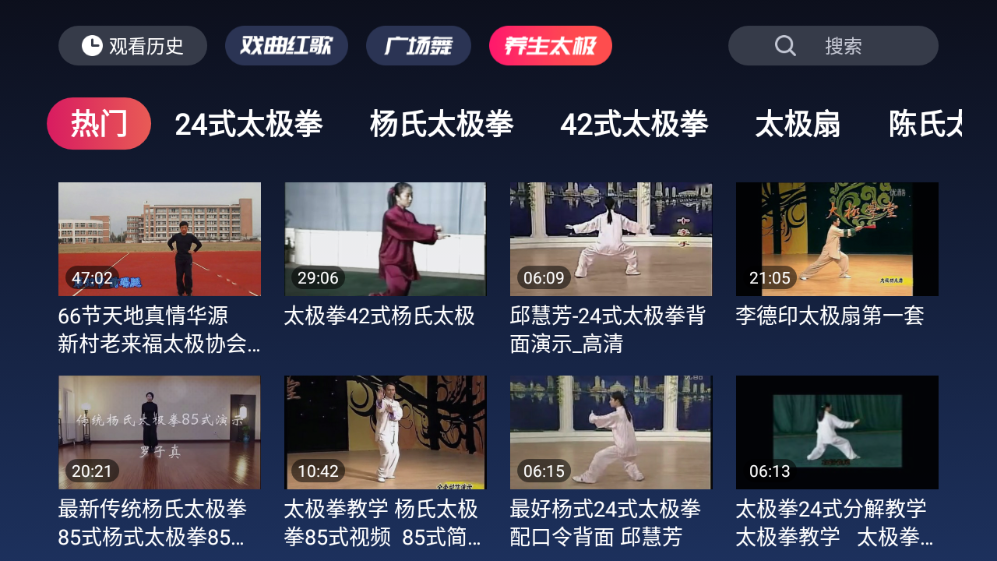Open 邱慧芳-24式太极拳背面演示 video

tap(611, 239)
